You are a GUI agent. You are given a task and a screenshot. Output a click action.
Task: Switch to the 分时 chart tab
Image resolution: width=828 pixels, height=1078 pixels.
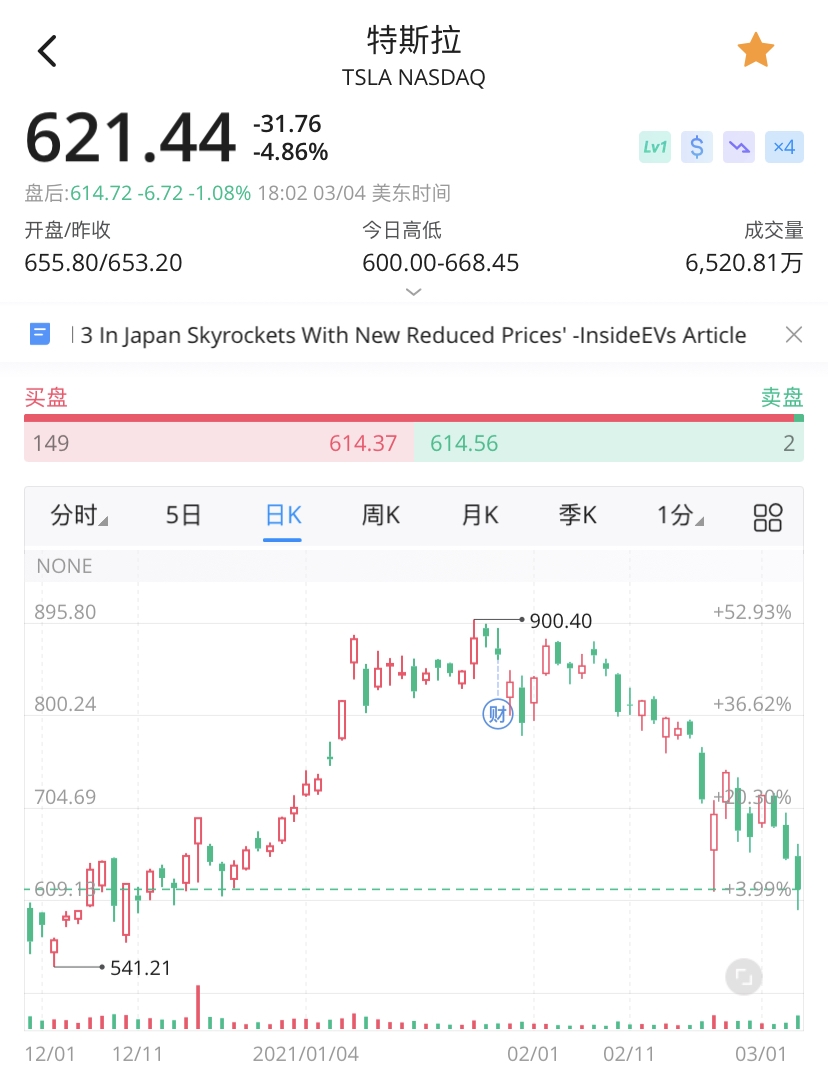pyautogui.click(x=79, y=516)
